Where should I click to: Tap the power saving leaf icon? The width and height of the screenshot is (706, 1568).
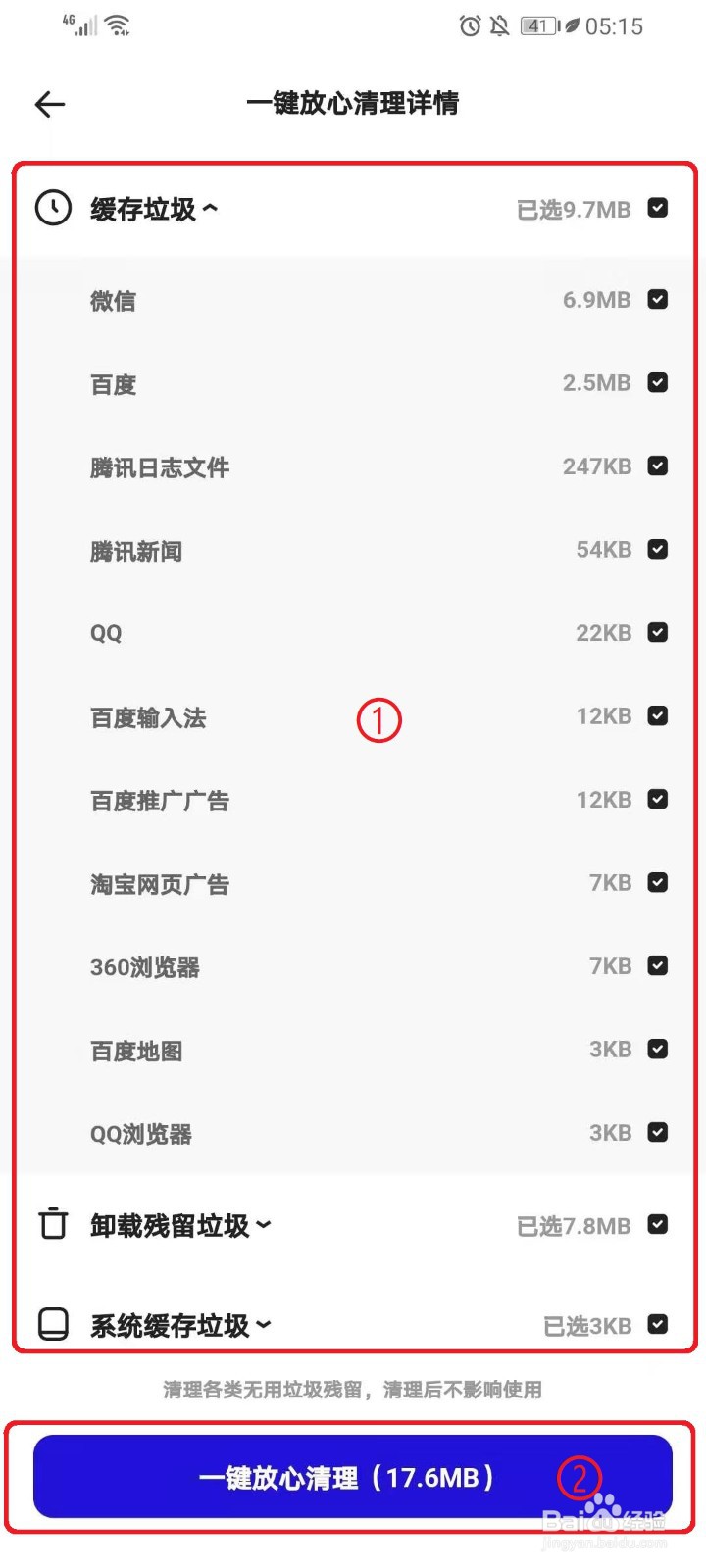click(570, 25)
